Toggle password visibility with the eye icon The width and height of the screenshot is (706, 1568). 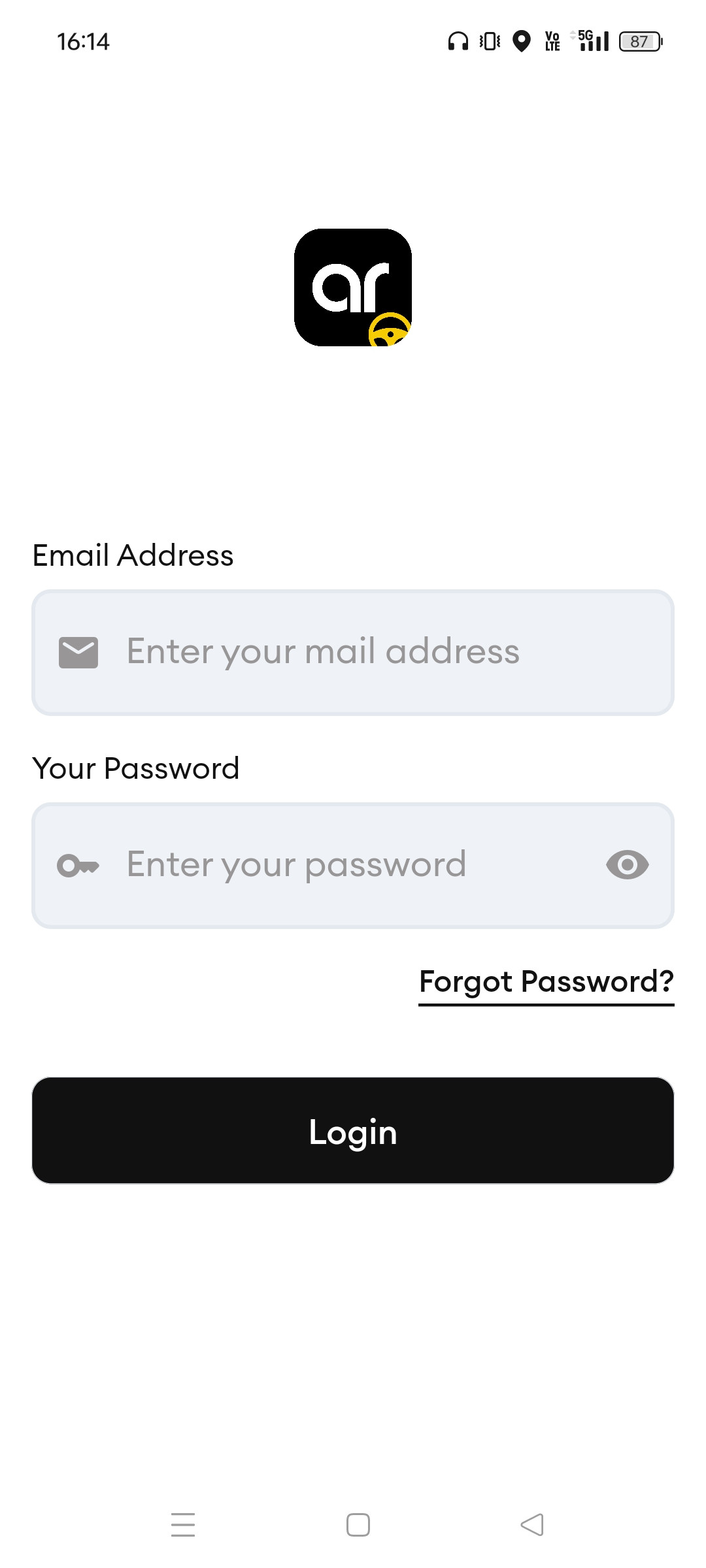626,864
